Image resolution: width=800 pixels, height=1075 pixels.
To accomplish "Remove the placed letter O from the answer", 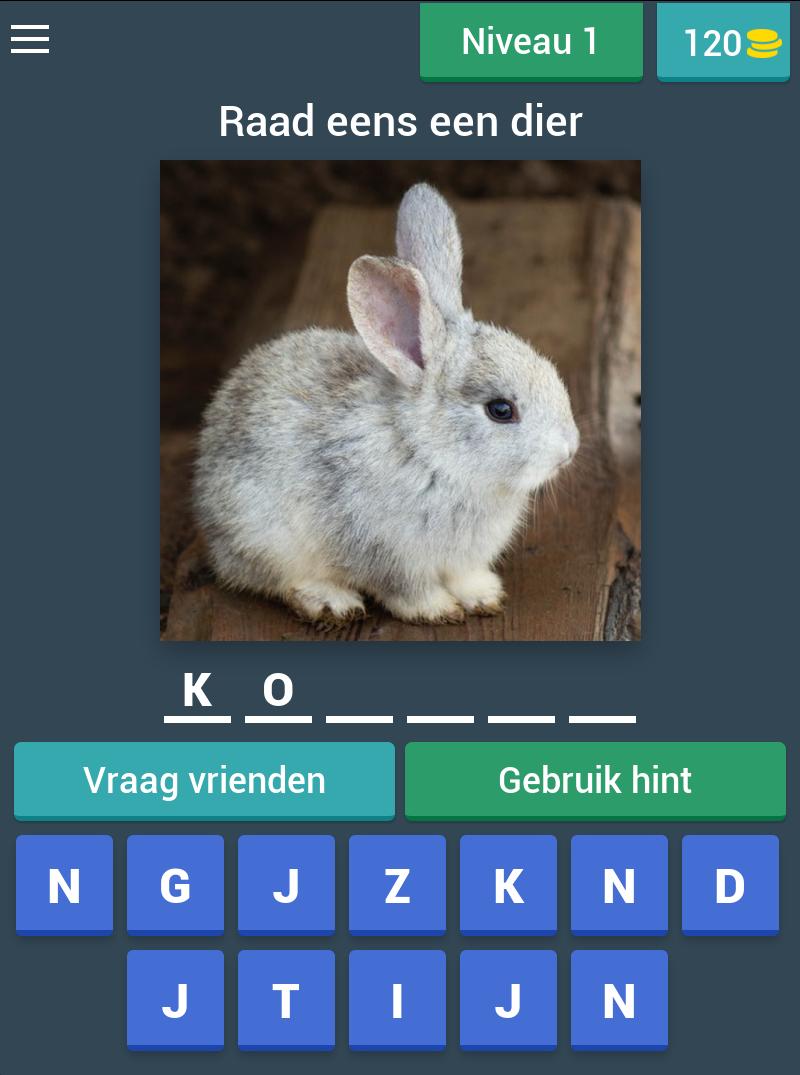I will tap(278, 691).
